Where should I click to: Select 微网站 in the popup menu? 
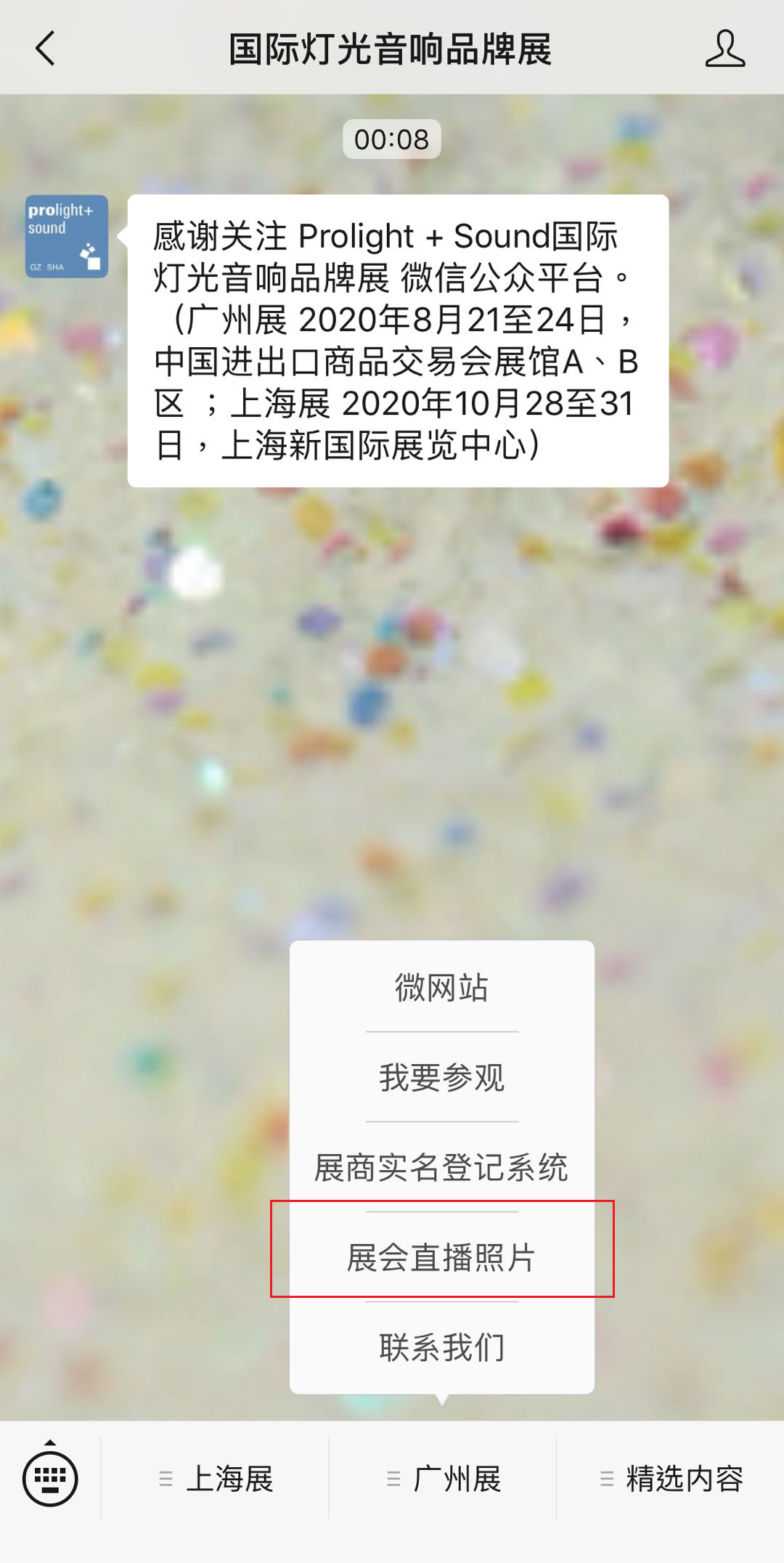click(x=441, y=988)
